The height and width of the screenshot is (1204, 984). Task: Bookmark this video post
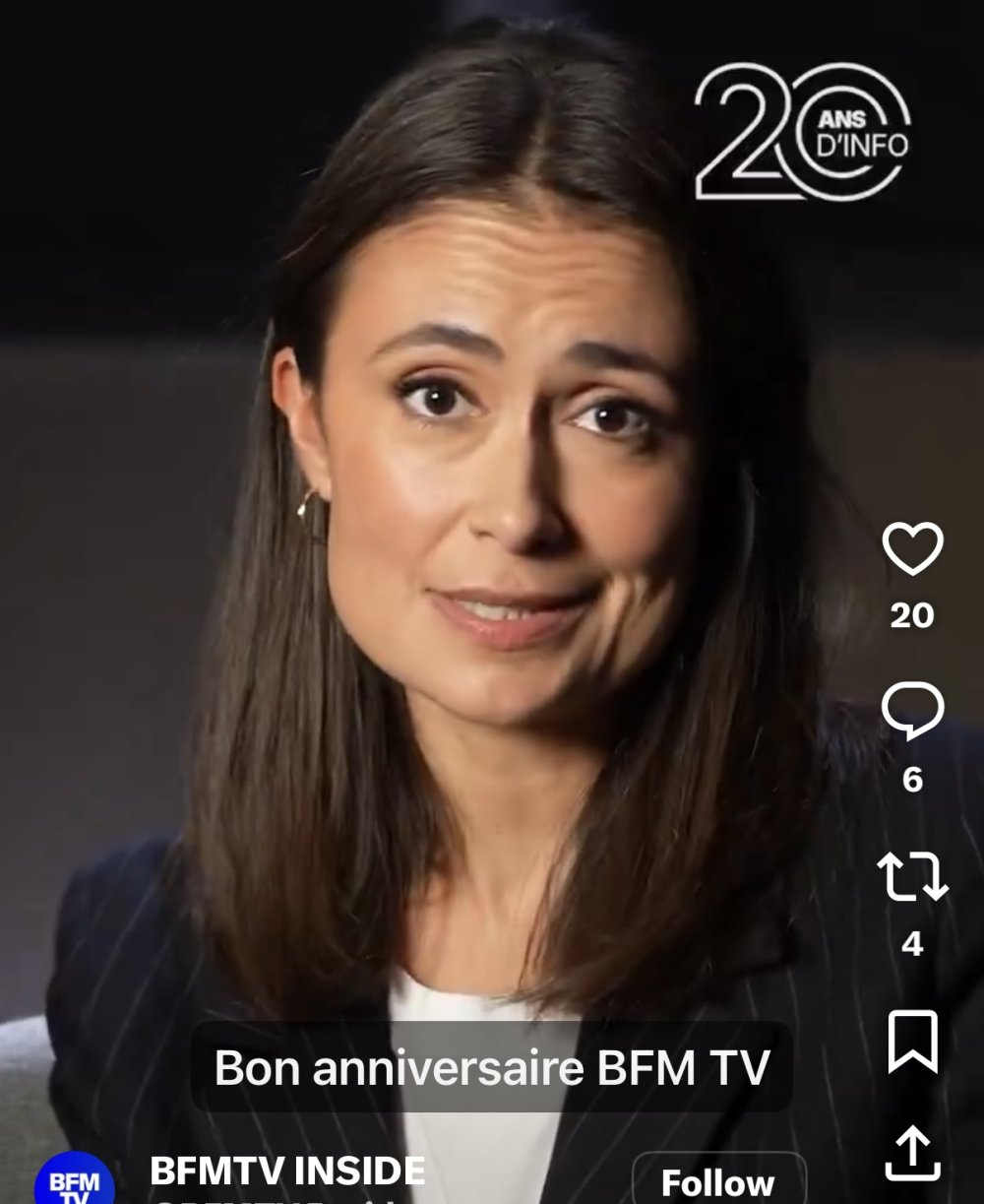click(x=912, y=1043)
